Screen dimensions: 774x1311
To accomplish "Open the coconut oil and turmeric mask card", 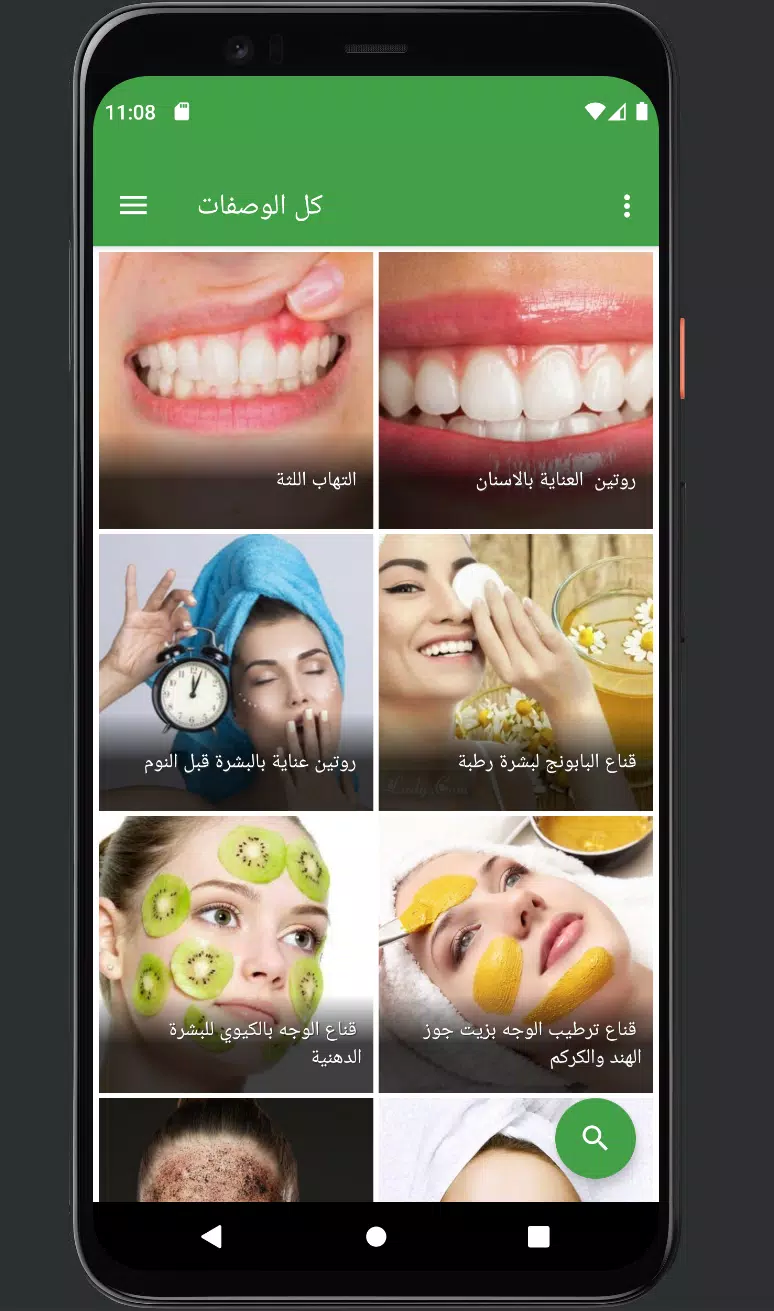I will pyautogui.click(x=516, y=954).
